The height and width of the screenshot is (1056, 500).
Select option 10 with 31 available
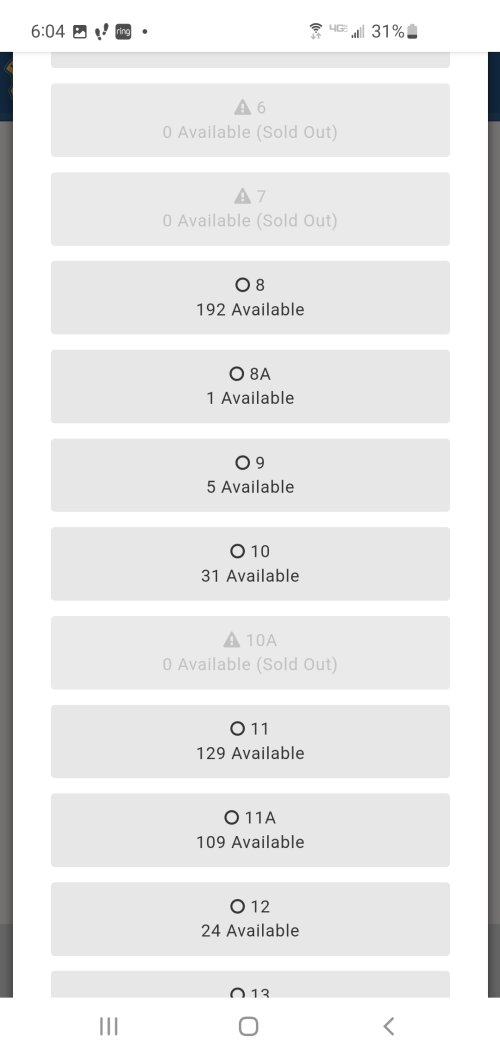click(250, 564)
